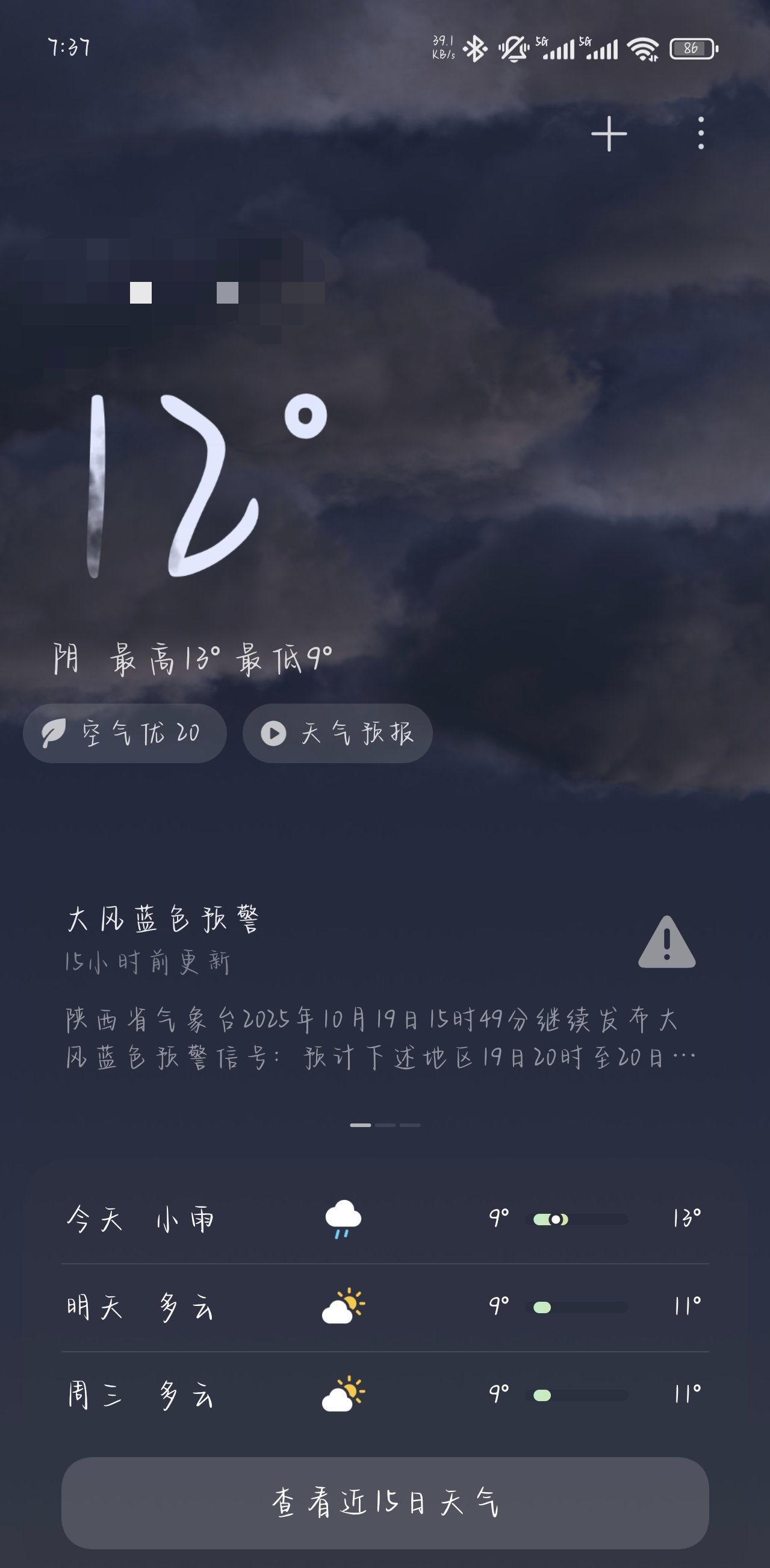Image resolution: width=770 pixels, height=1568 pixels.
Task: Add a new city with the plus icon
Action: [x=609, y=133]
